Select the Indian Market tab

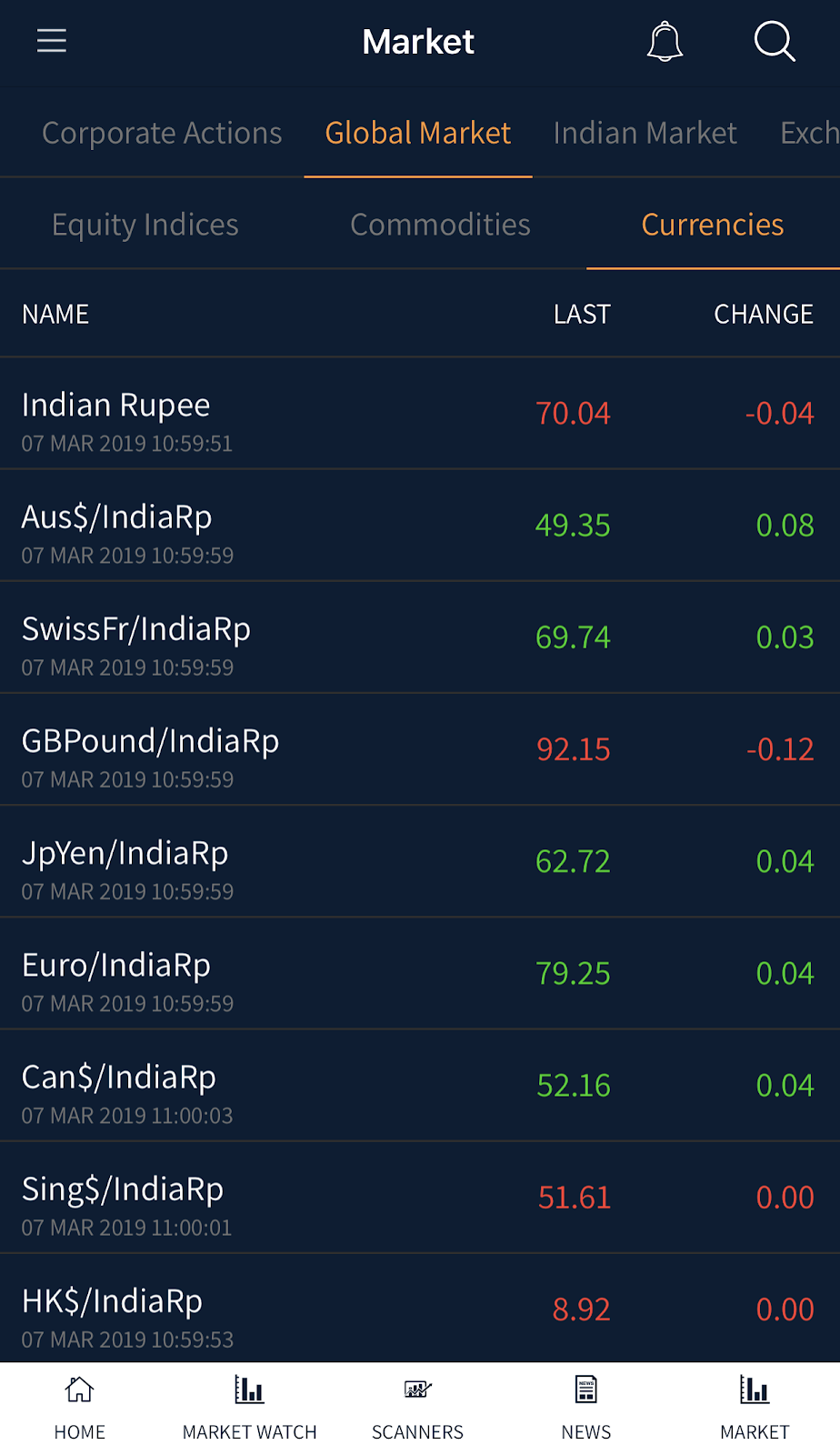(645, 133)
